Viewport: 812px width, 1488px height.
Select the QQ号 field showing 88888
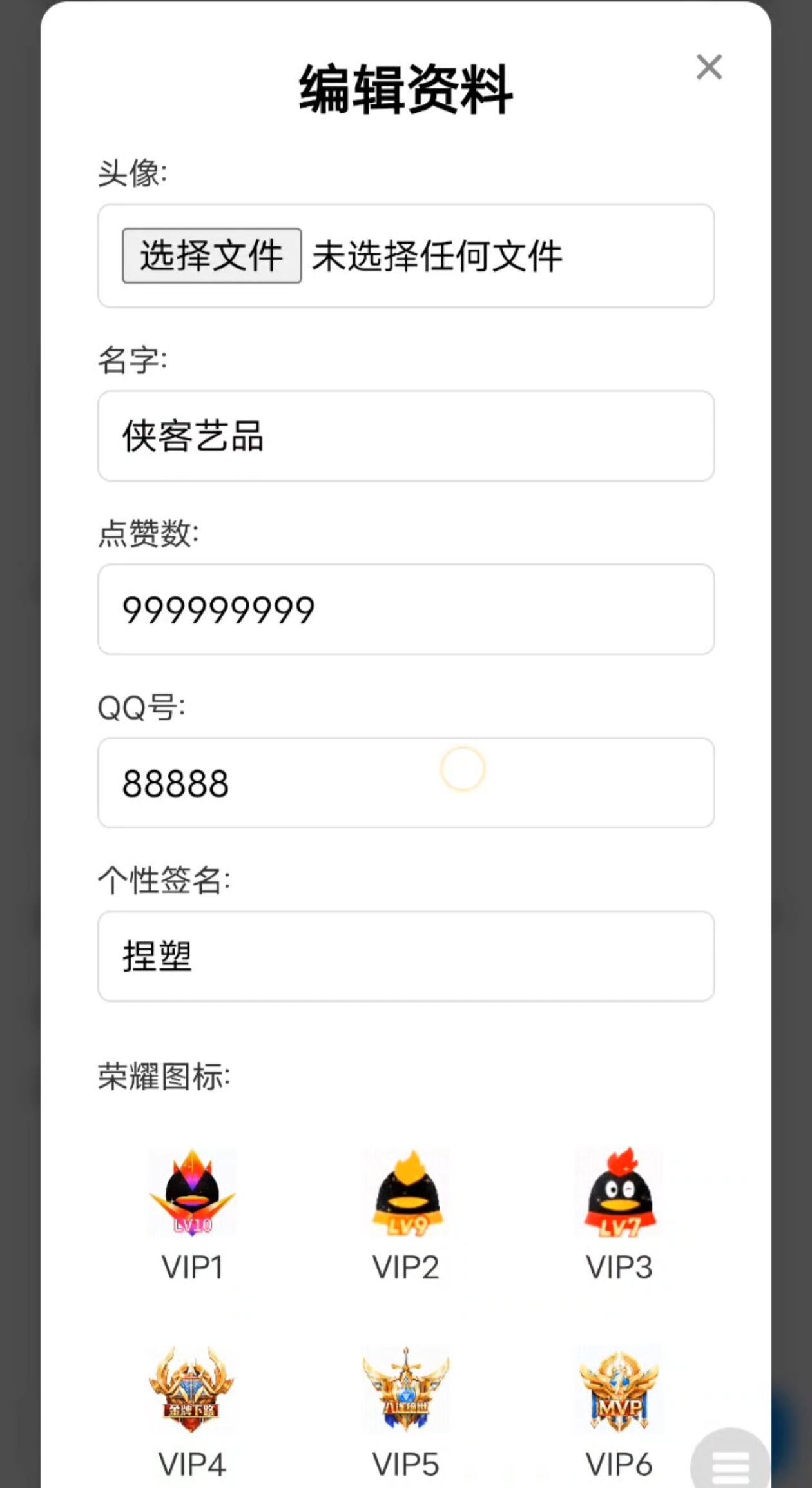click(x=406, y=783)
